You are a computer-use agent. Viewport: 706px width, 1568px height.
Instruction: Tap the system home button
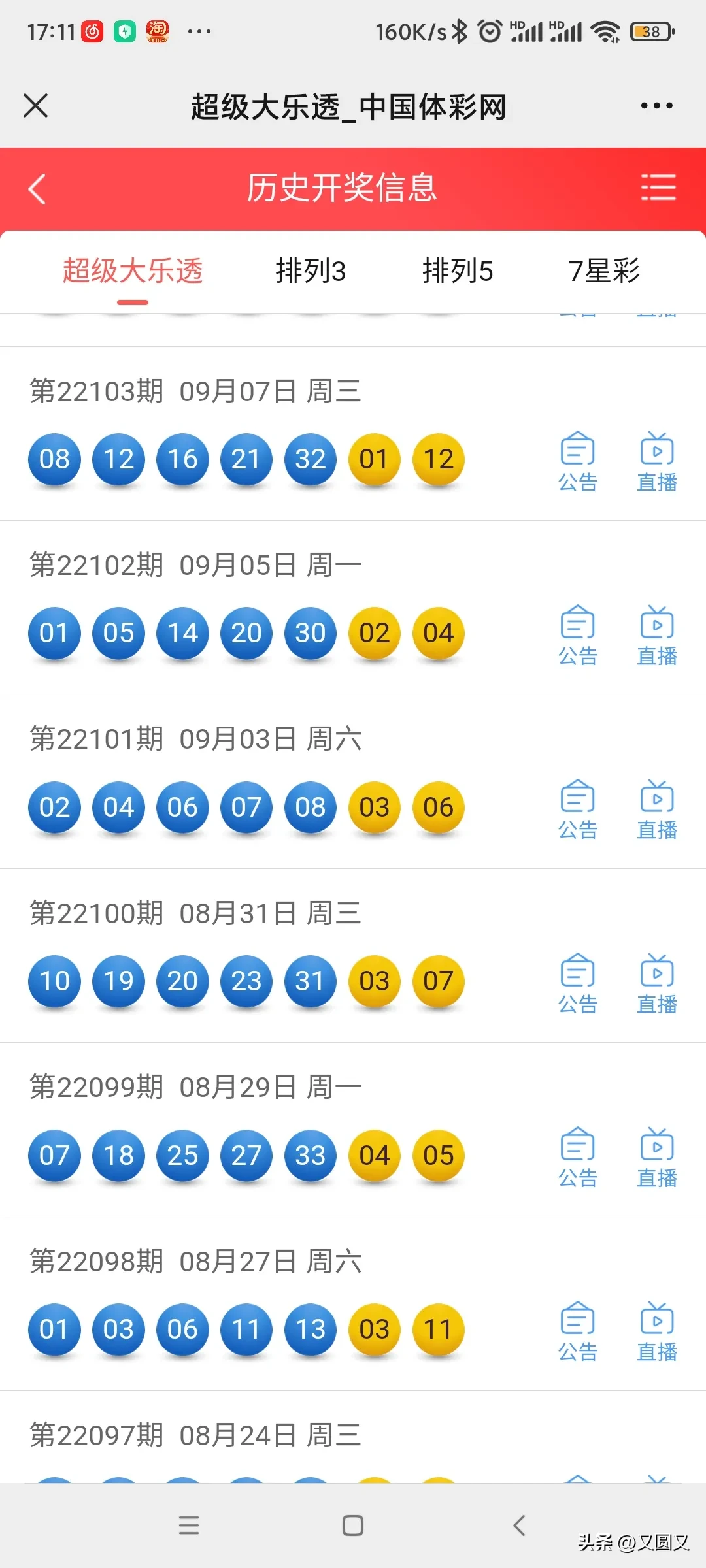coord(353,1526)
